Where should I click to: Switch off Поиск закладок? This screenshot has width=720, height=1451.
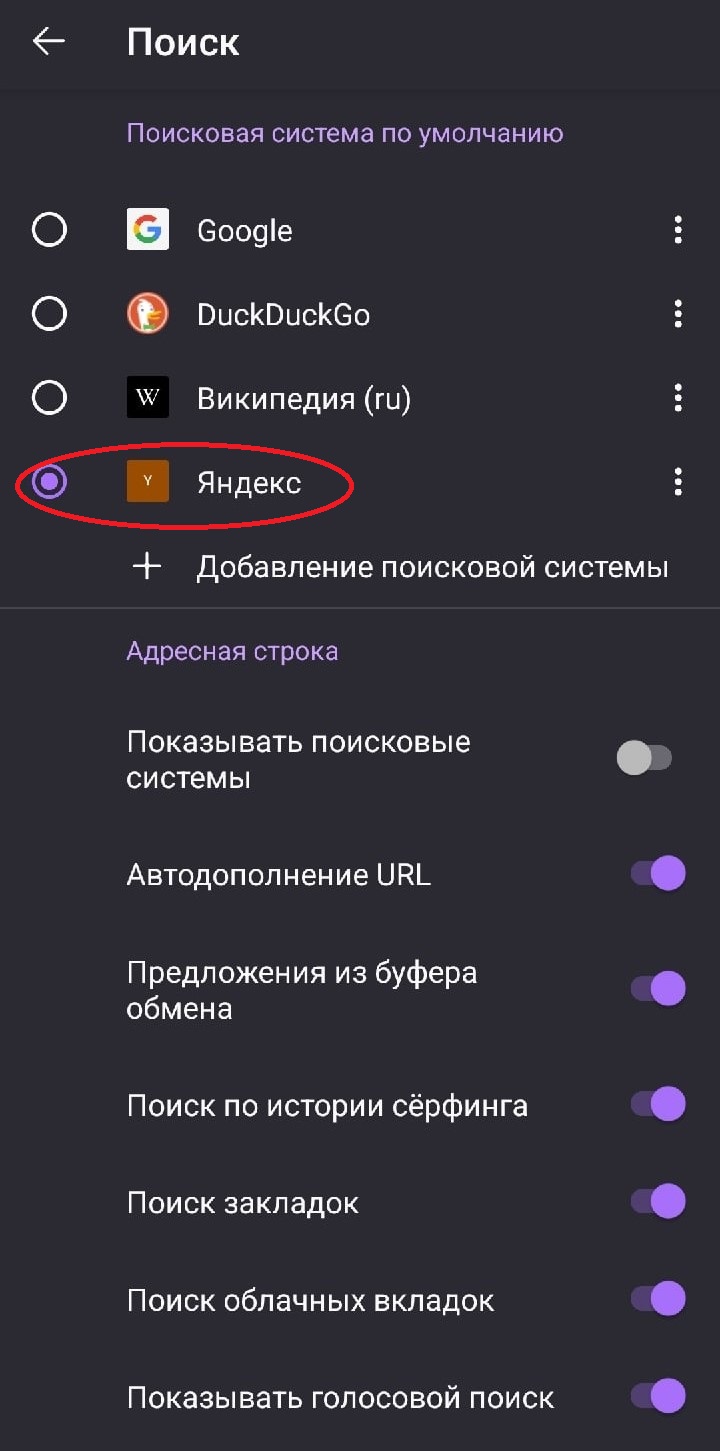pos(657,1202)
